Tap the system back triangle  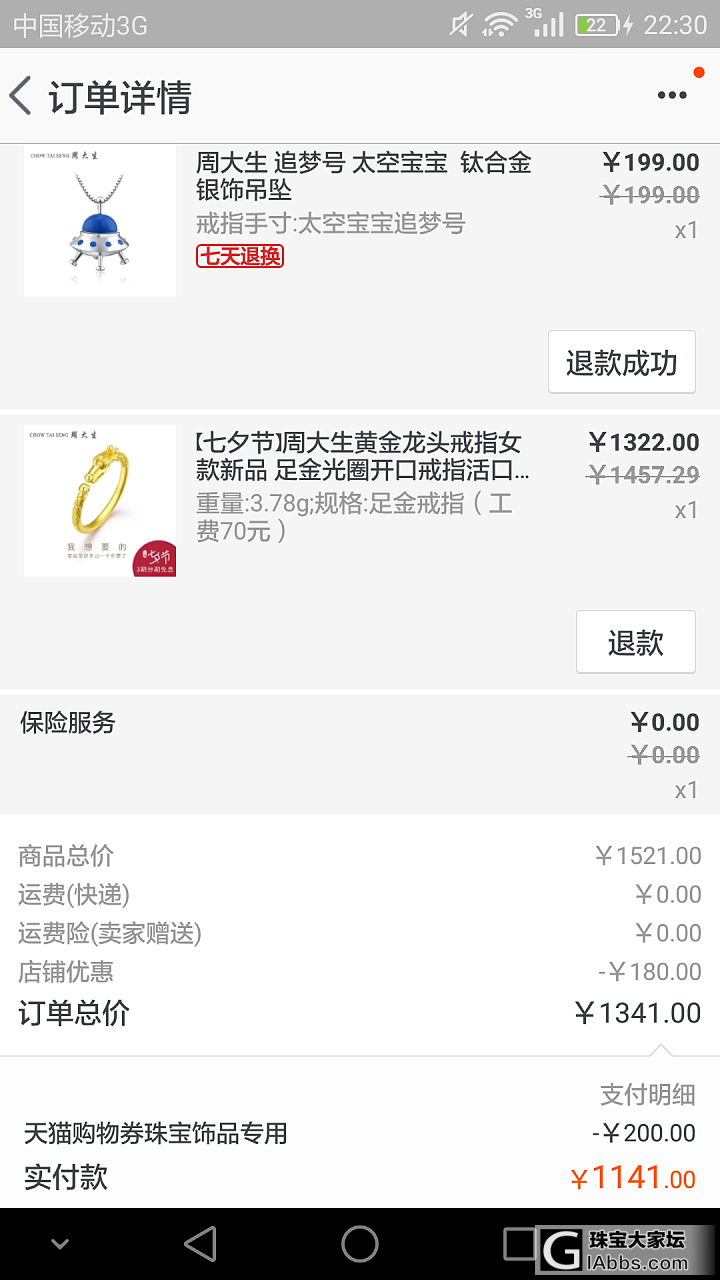pyautogui.click(x=201, y=1244)
